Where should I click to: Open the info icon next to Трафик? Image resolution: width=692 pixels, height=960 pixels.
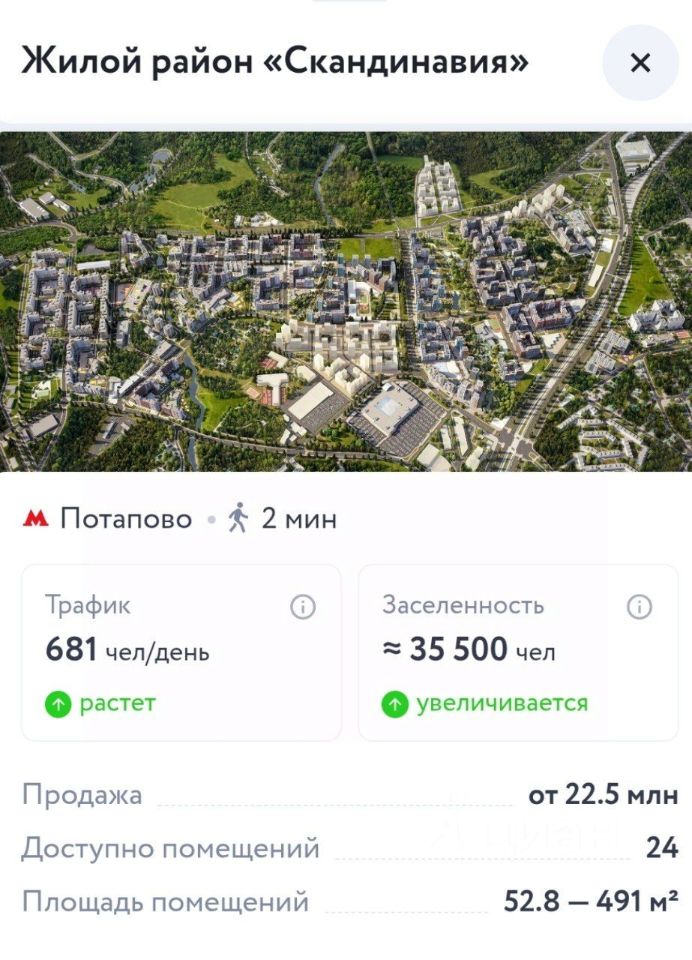click(302, 606)
